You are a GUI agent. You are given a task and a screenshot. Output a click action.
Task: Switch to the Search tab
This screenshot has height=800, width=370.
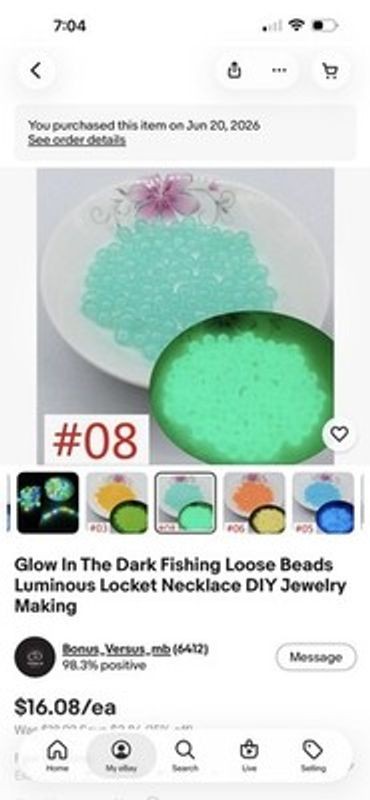click(185, 756)
